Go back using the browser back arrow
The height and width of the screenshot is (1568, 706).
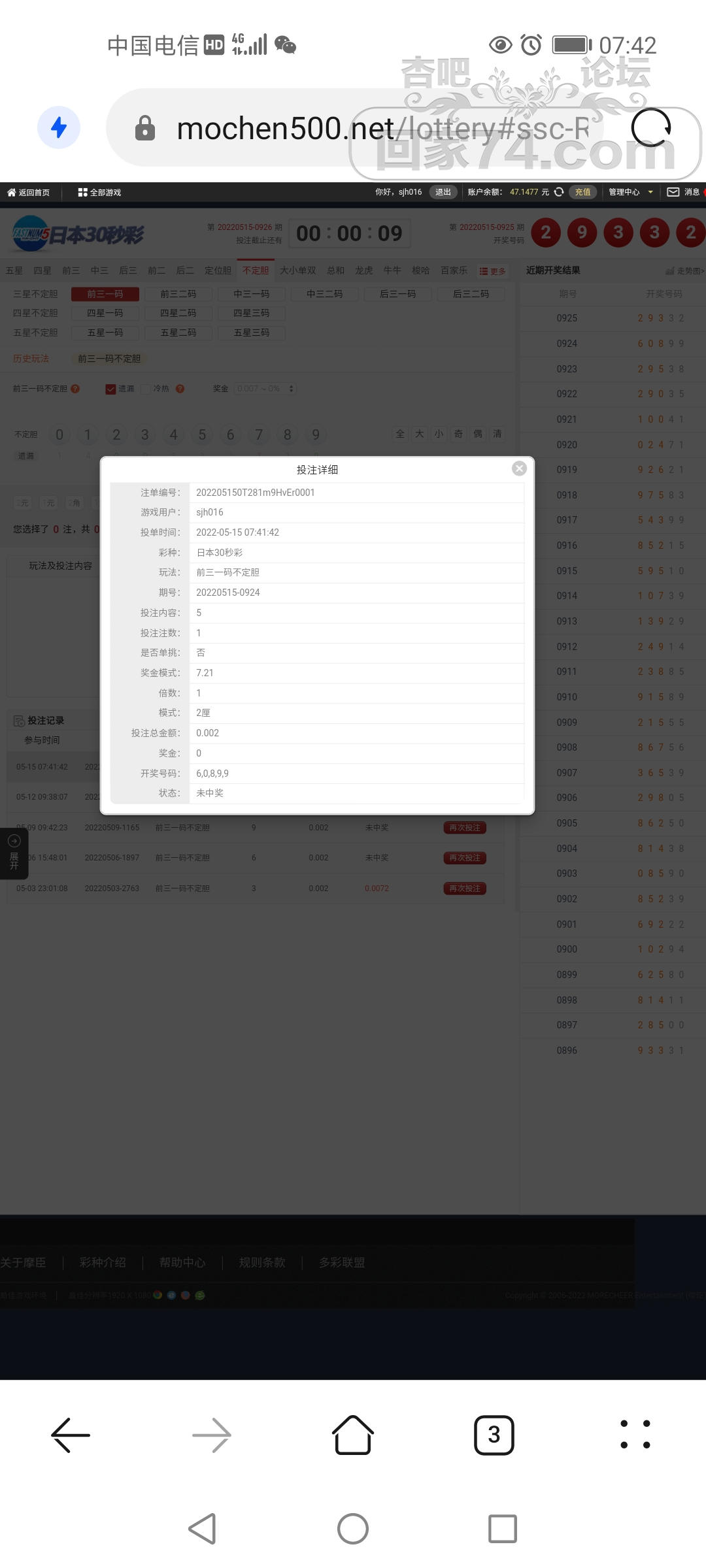[x=71, y=1435]
